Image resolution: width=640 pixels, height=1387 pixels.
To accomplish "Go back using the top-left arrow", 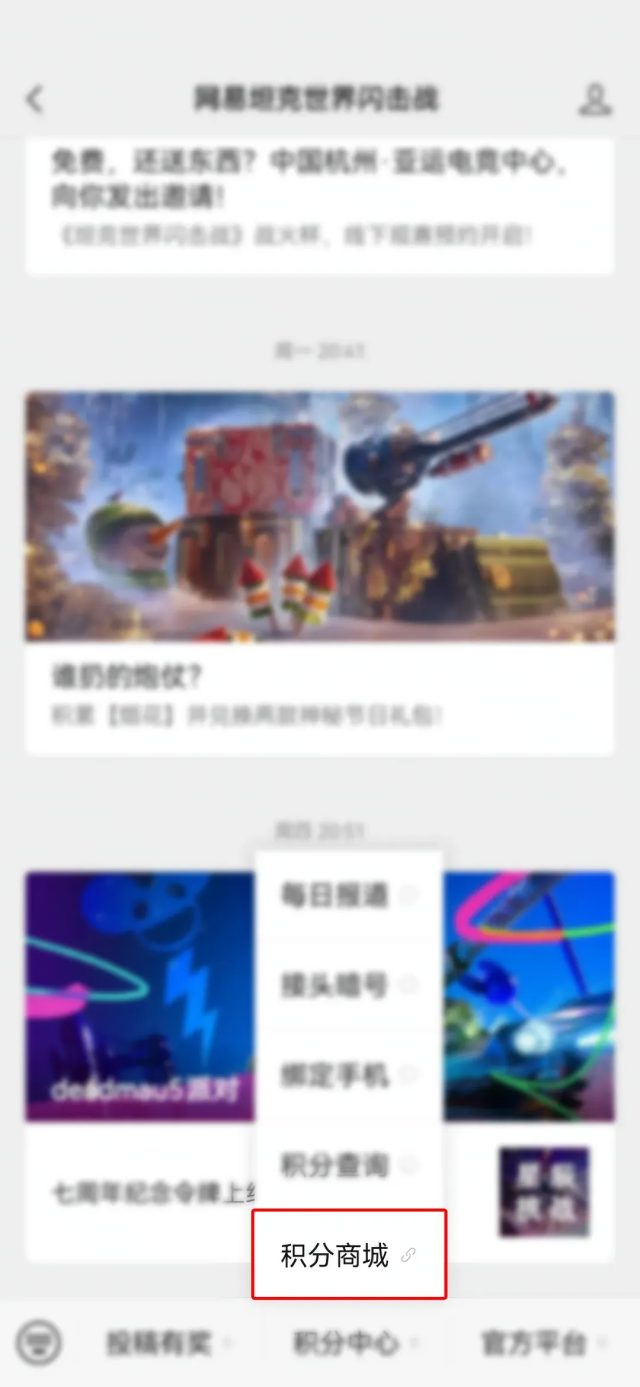I will (x=35, y=99).
